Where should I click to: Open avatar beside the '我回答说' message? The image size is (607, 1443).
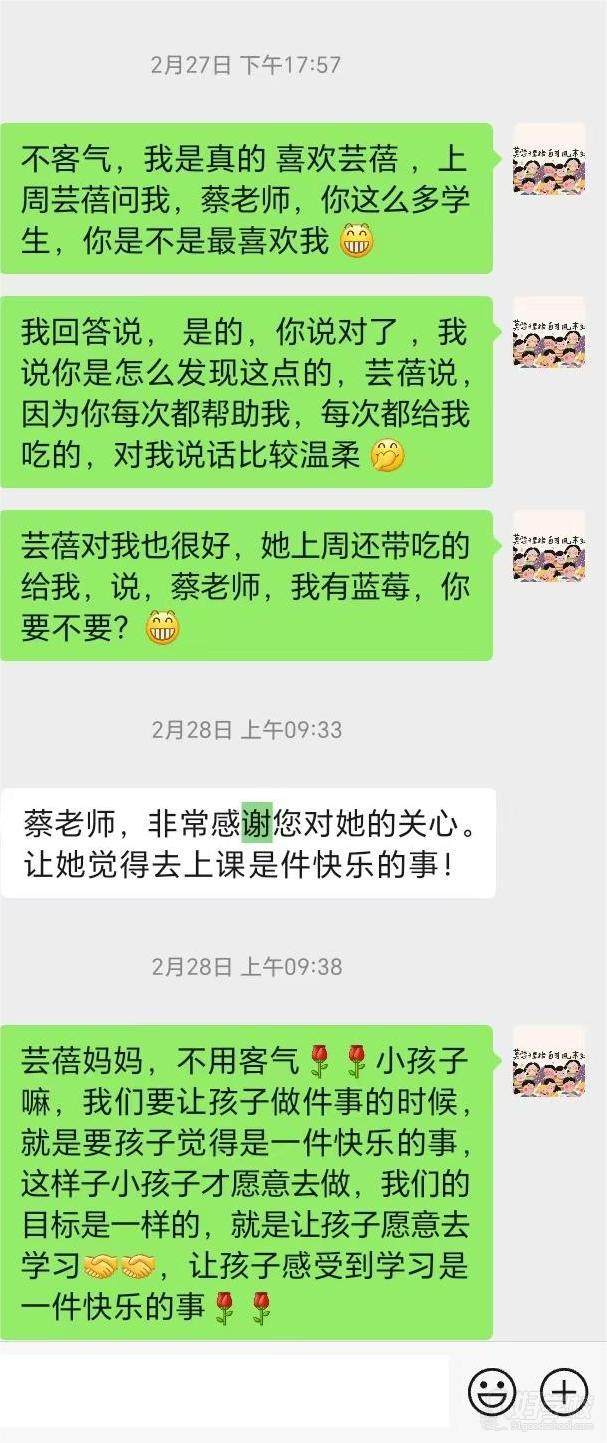(x=549, y=332)
